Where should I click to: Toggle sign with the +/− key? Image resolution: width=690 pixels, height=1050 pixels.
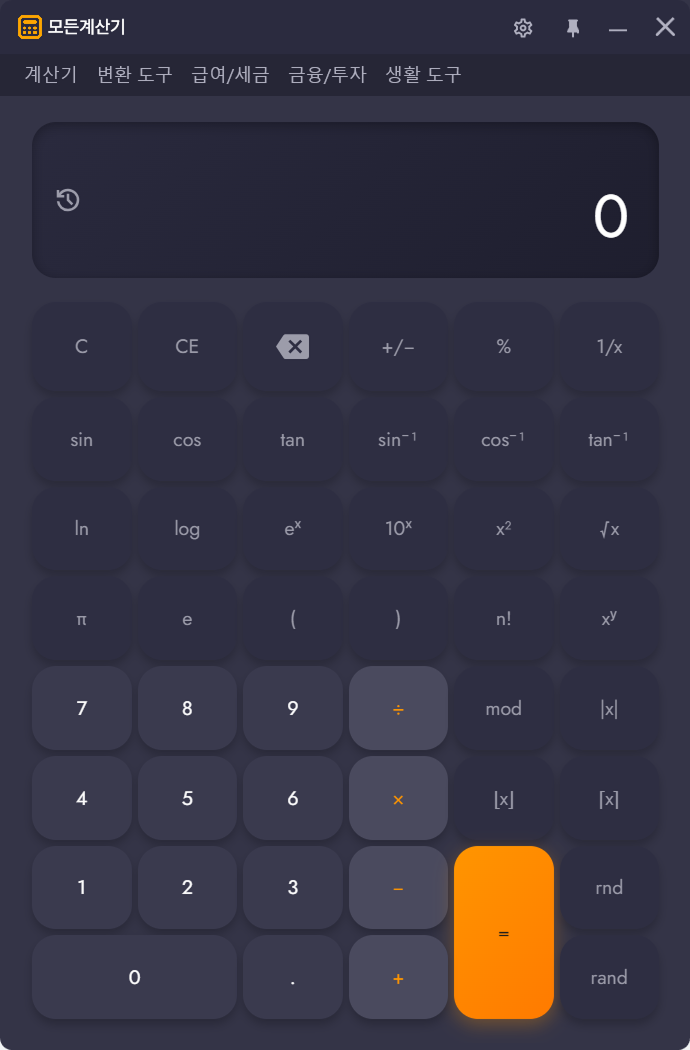(398, 347)
